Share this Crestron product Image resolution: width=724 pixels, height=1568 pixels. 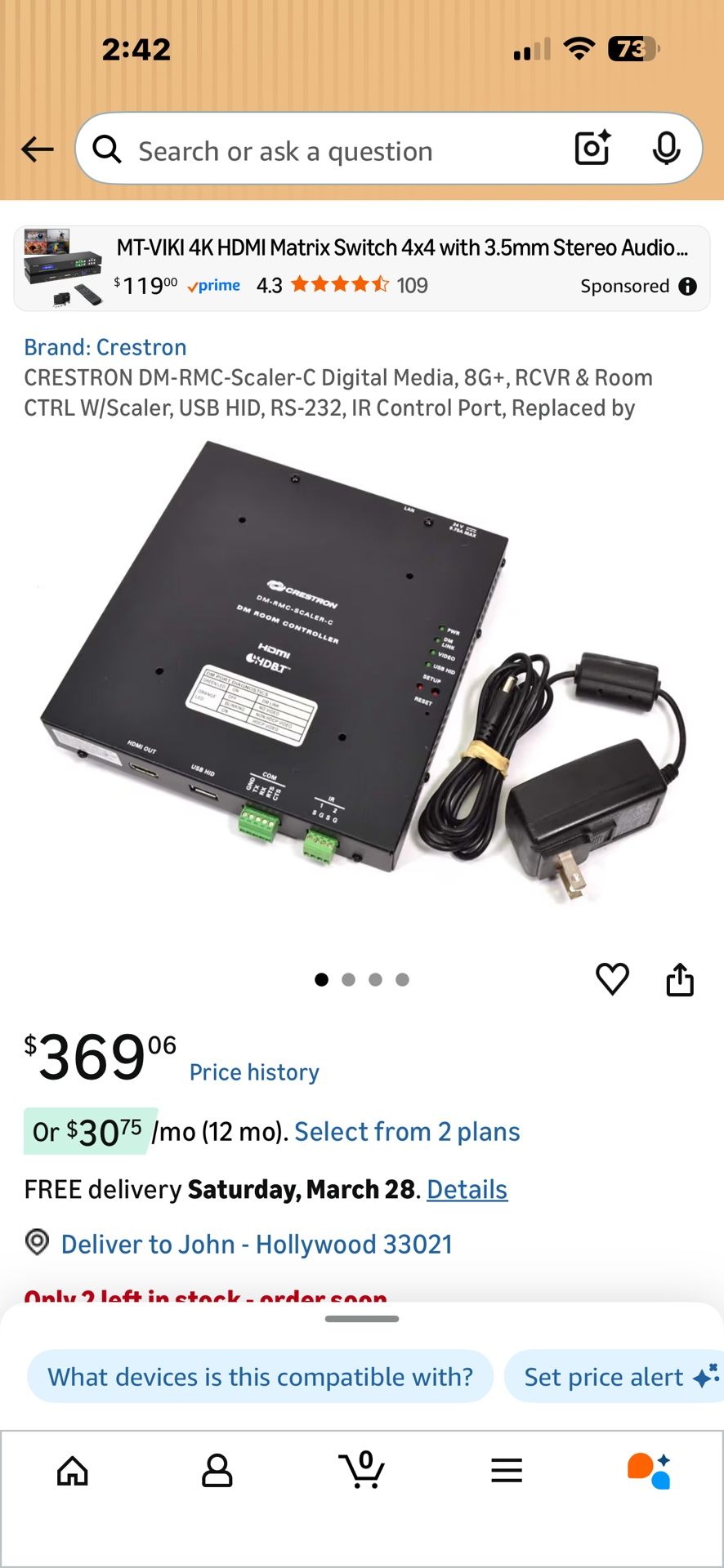680,979
